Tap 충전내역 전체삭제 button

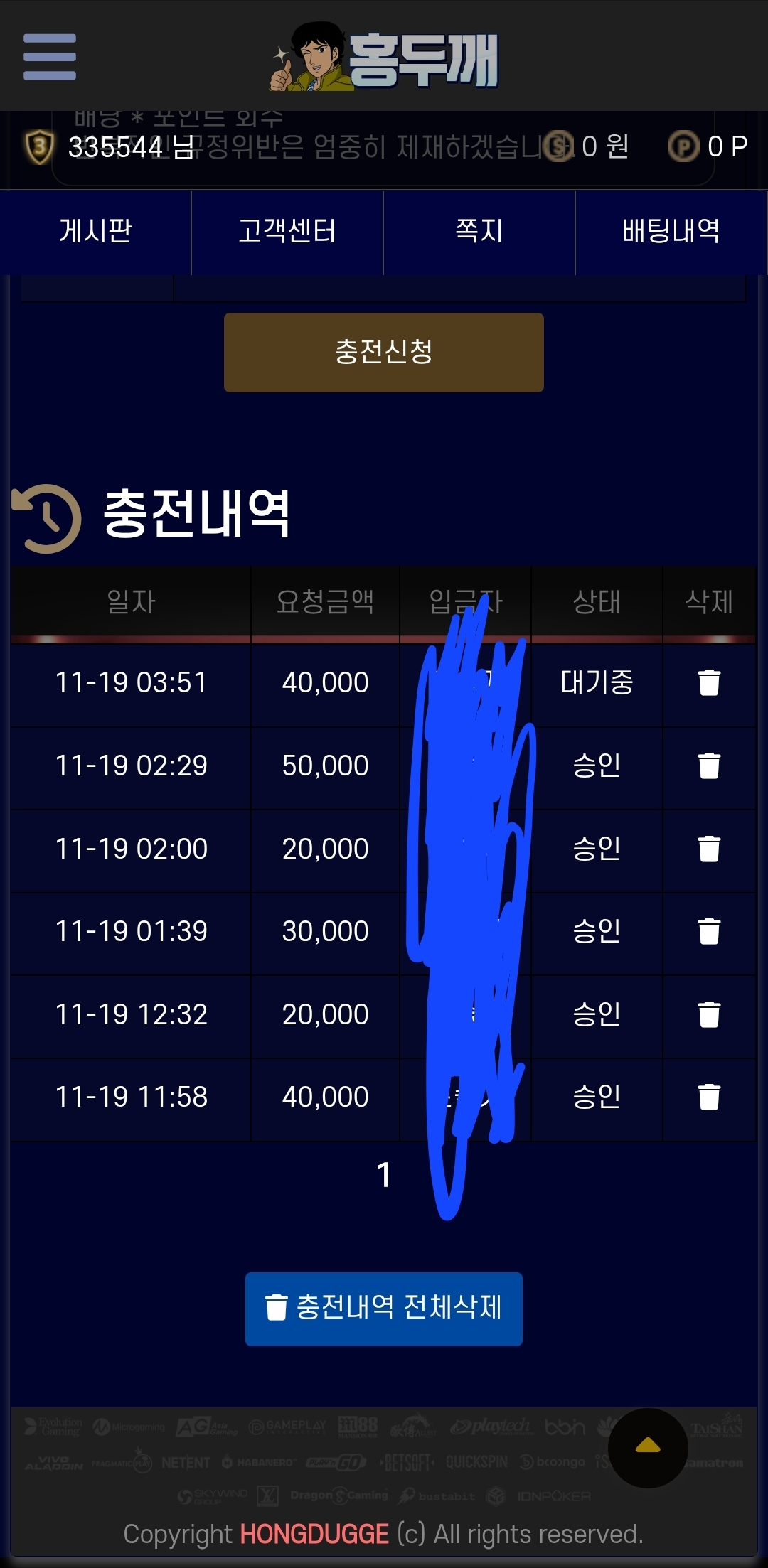(x=383, y=1309)
